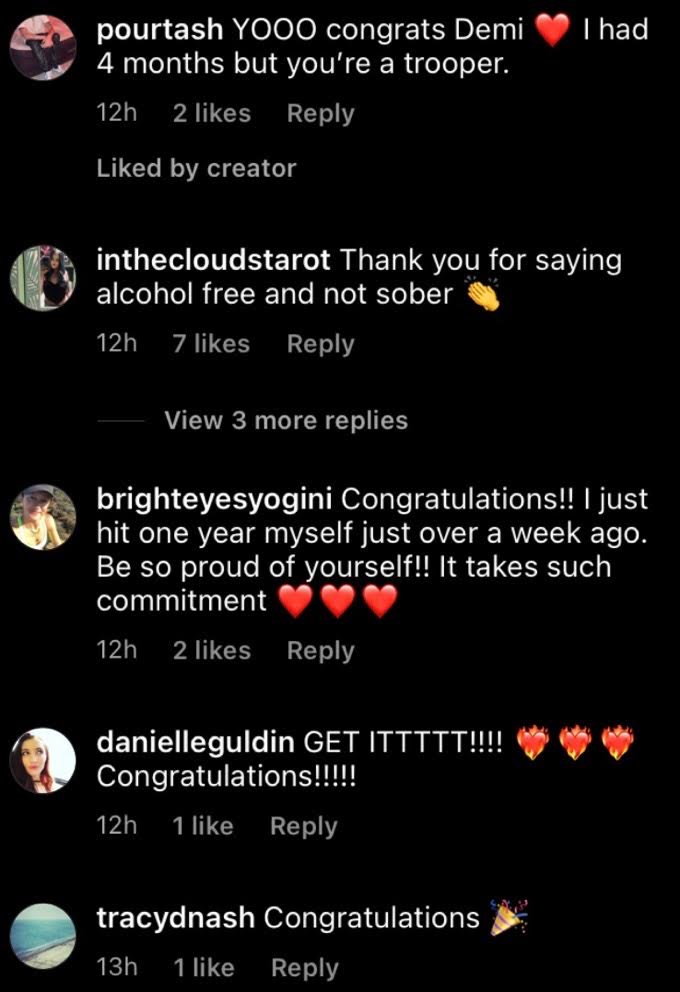
Task: View likes on brighteyesyogini's comment
Action: pyautogui.click(x=211, y=651)
